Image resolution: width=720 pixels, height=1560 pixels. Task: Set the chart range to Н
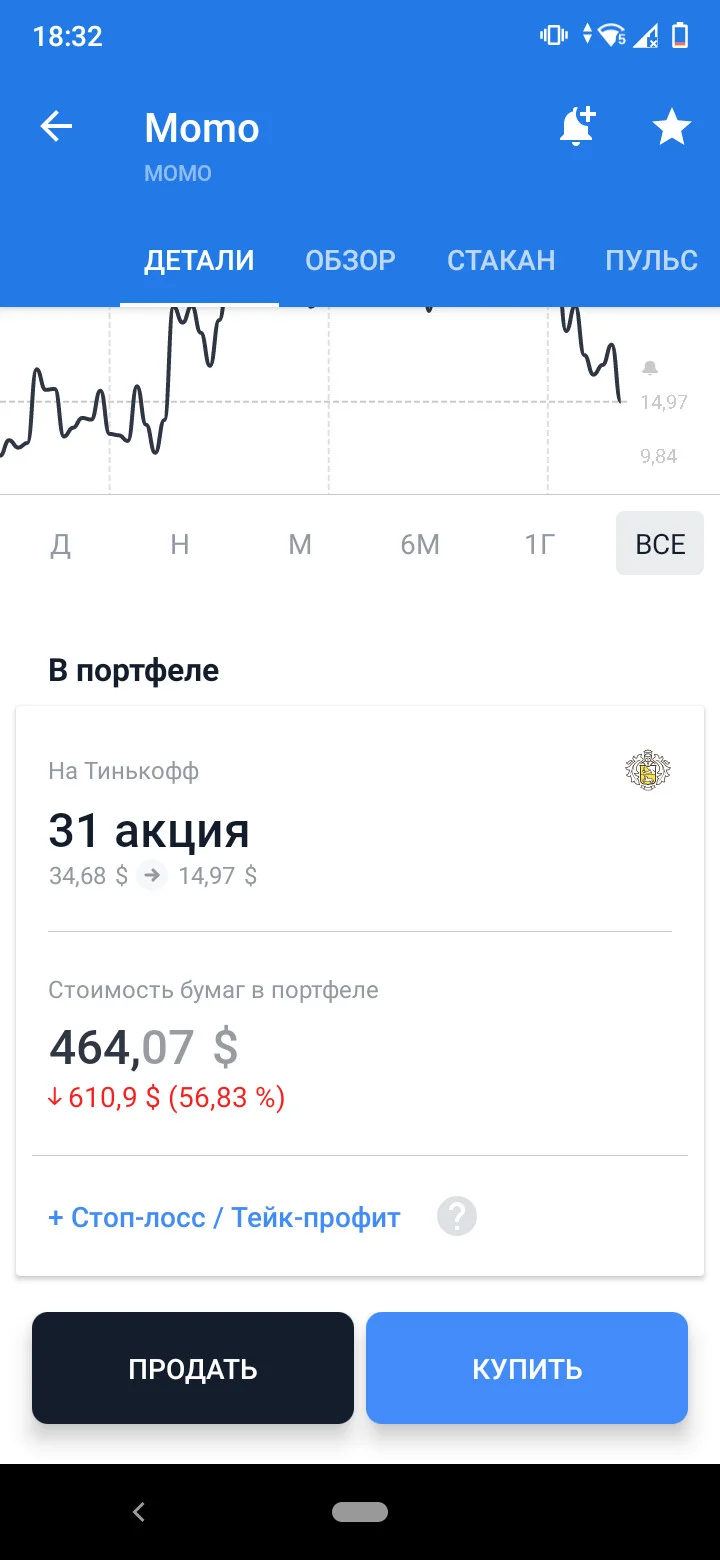pyautogui.click(x=180, y=544)
